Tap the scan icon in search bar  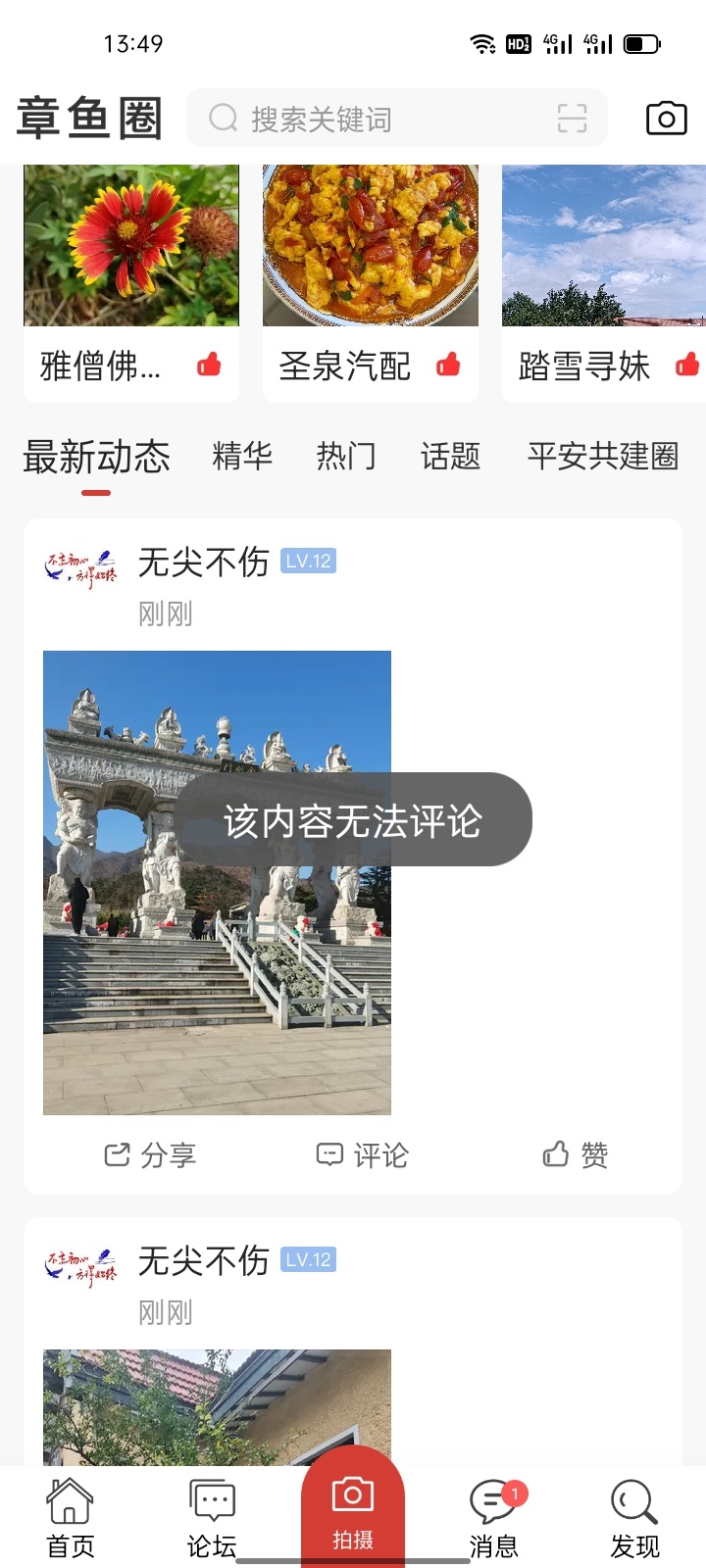coord(572,119)
